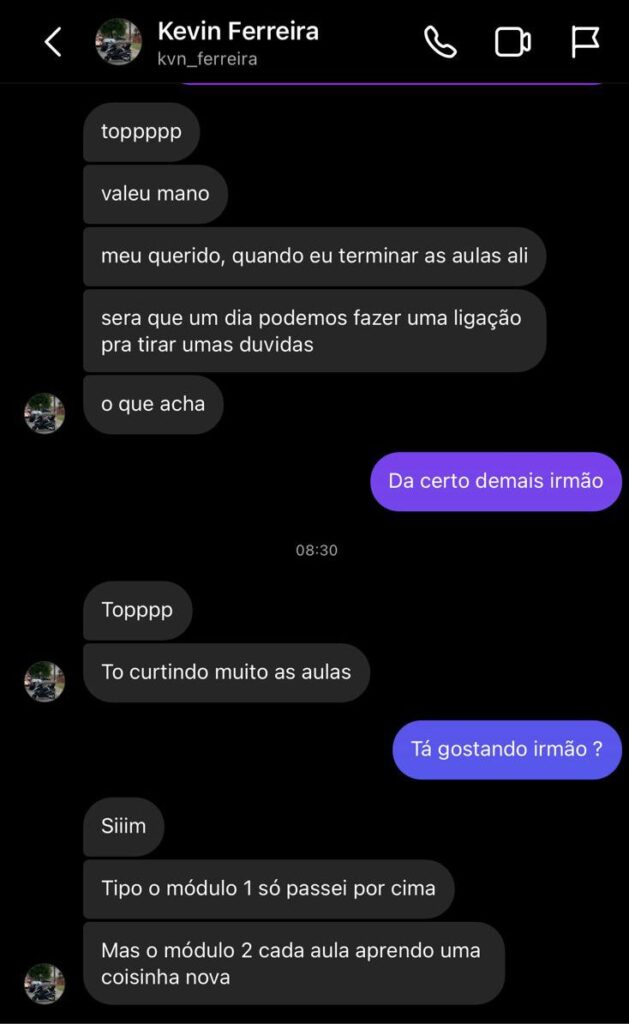
Task: Tap the flag icon in the header
Action: point(585,42)
